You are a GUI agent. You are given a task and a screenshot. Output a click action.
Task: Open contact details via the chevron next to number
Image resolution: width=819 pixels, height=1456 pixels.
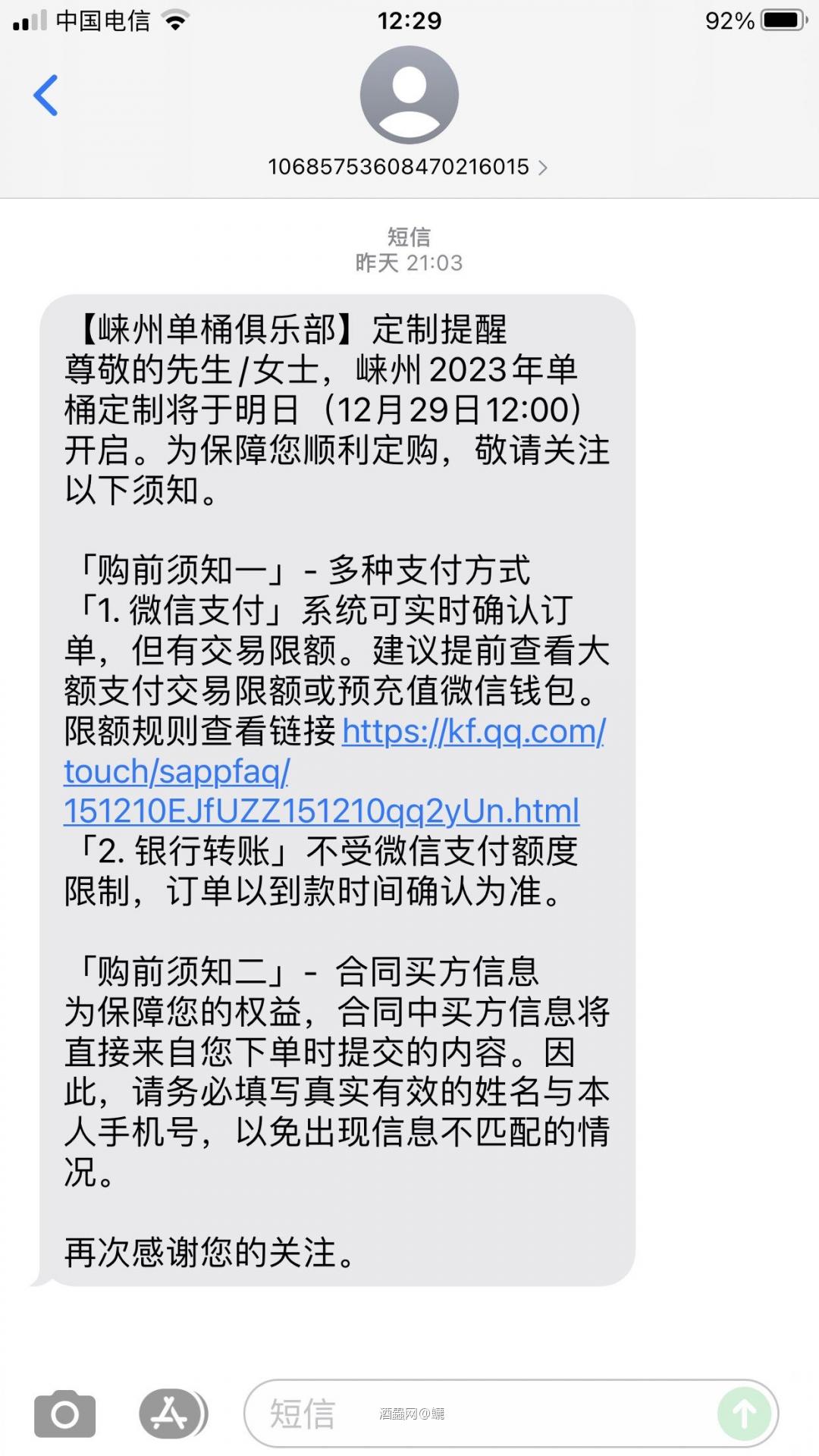point(543,168)
